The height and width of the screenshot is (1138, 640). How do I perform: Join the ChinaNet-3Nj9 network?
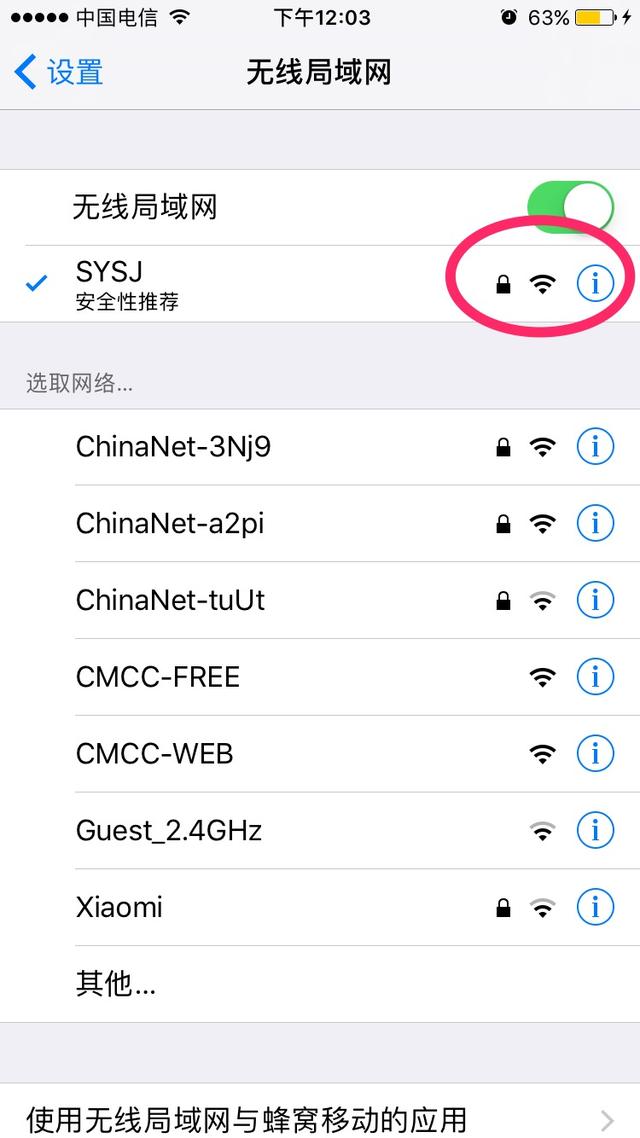[x=173, y=447]
